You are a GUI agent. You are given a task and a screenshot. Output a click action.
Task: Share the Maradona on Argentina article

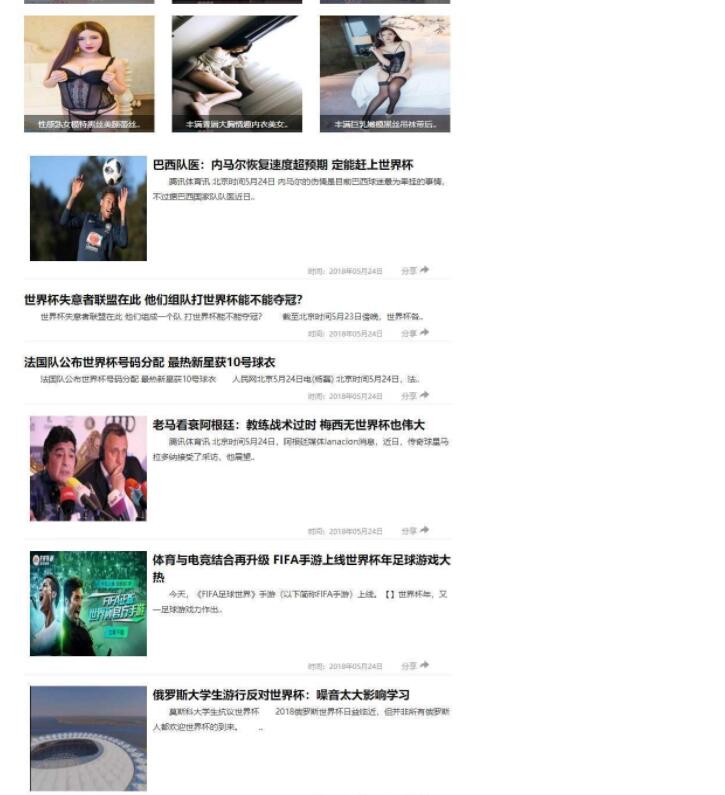[x=415, y=531]
